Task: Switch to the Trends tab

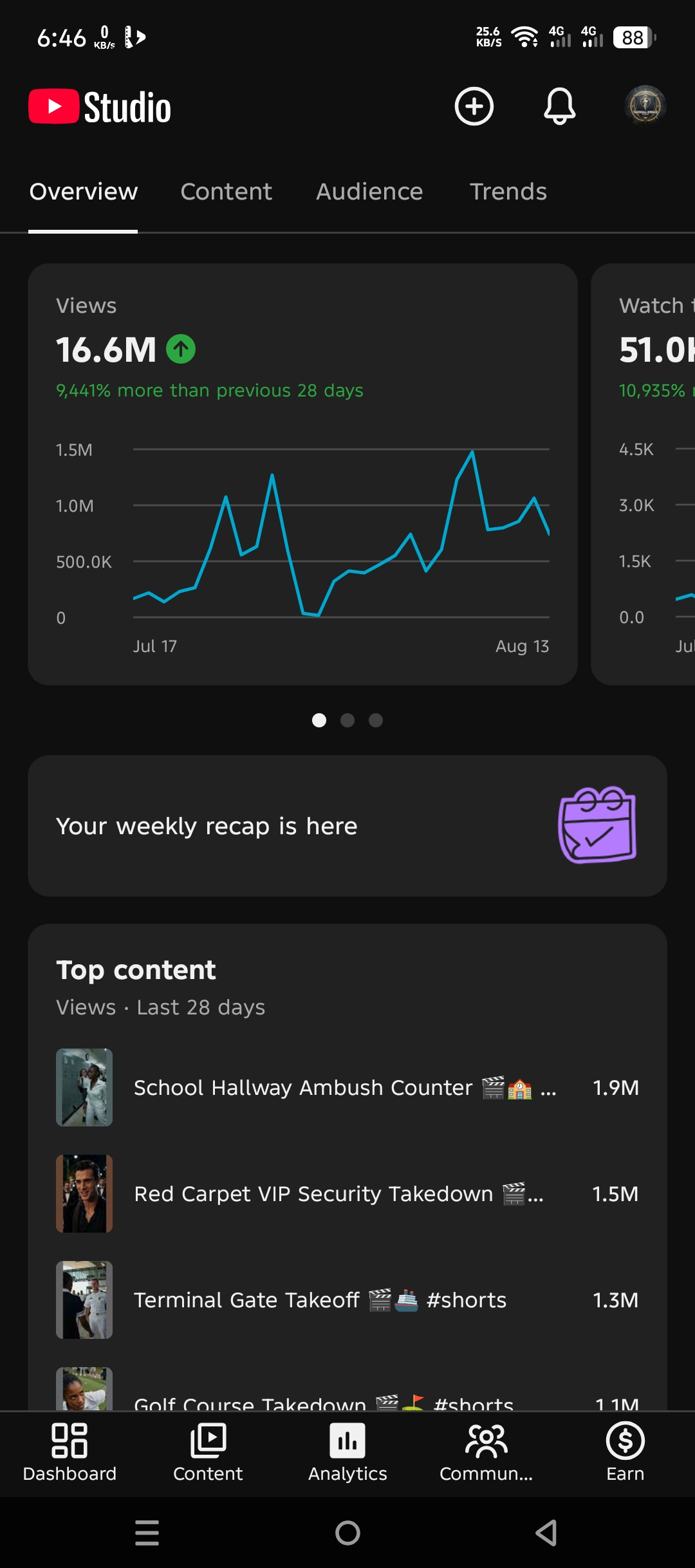Action: click(508, 192)
